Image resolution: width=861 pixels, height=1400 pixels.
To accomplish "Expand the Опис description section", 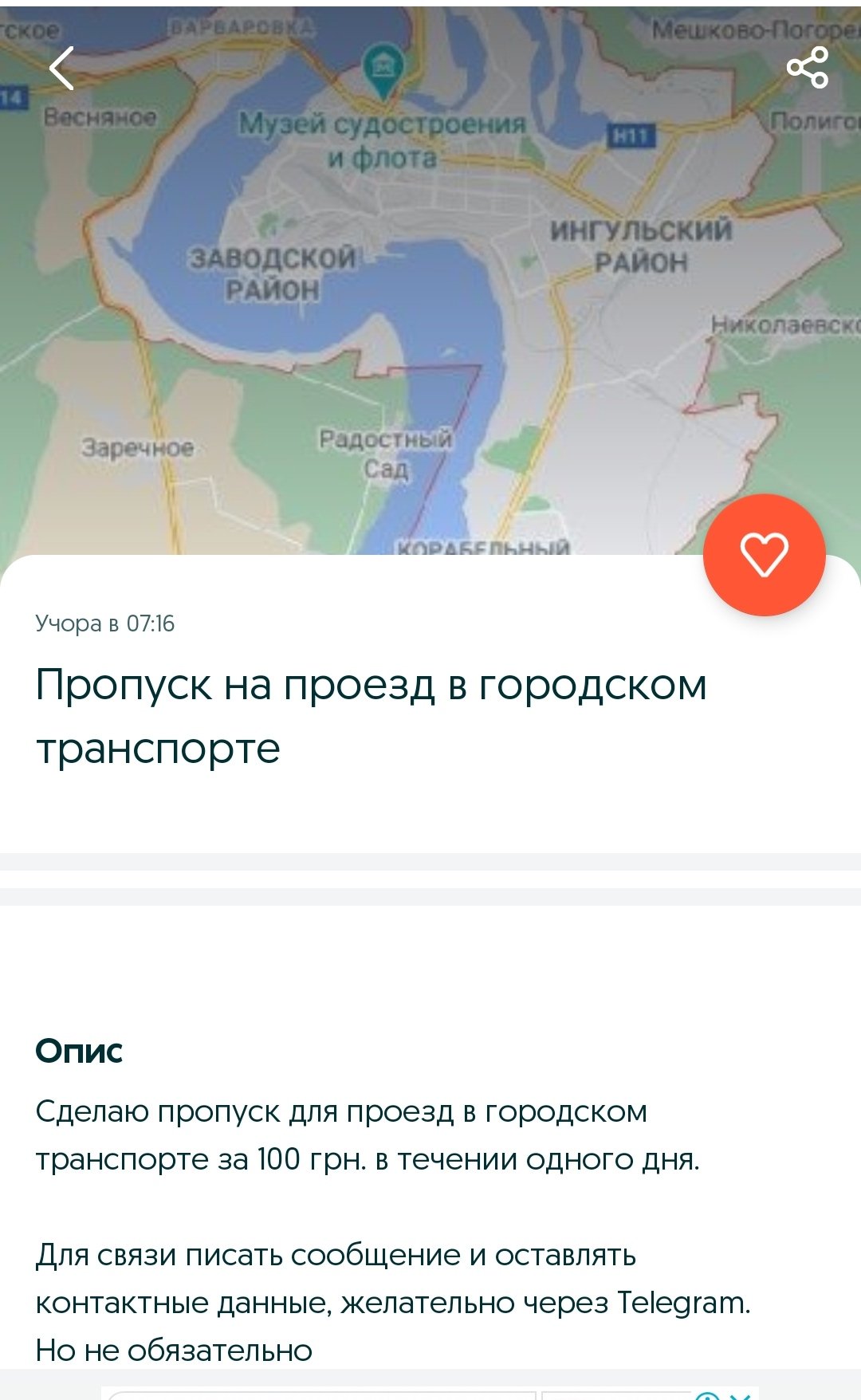I will tap(77, 1051).
